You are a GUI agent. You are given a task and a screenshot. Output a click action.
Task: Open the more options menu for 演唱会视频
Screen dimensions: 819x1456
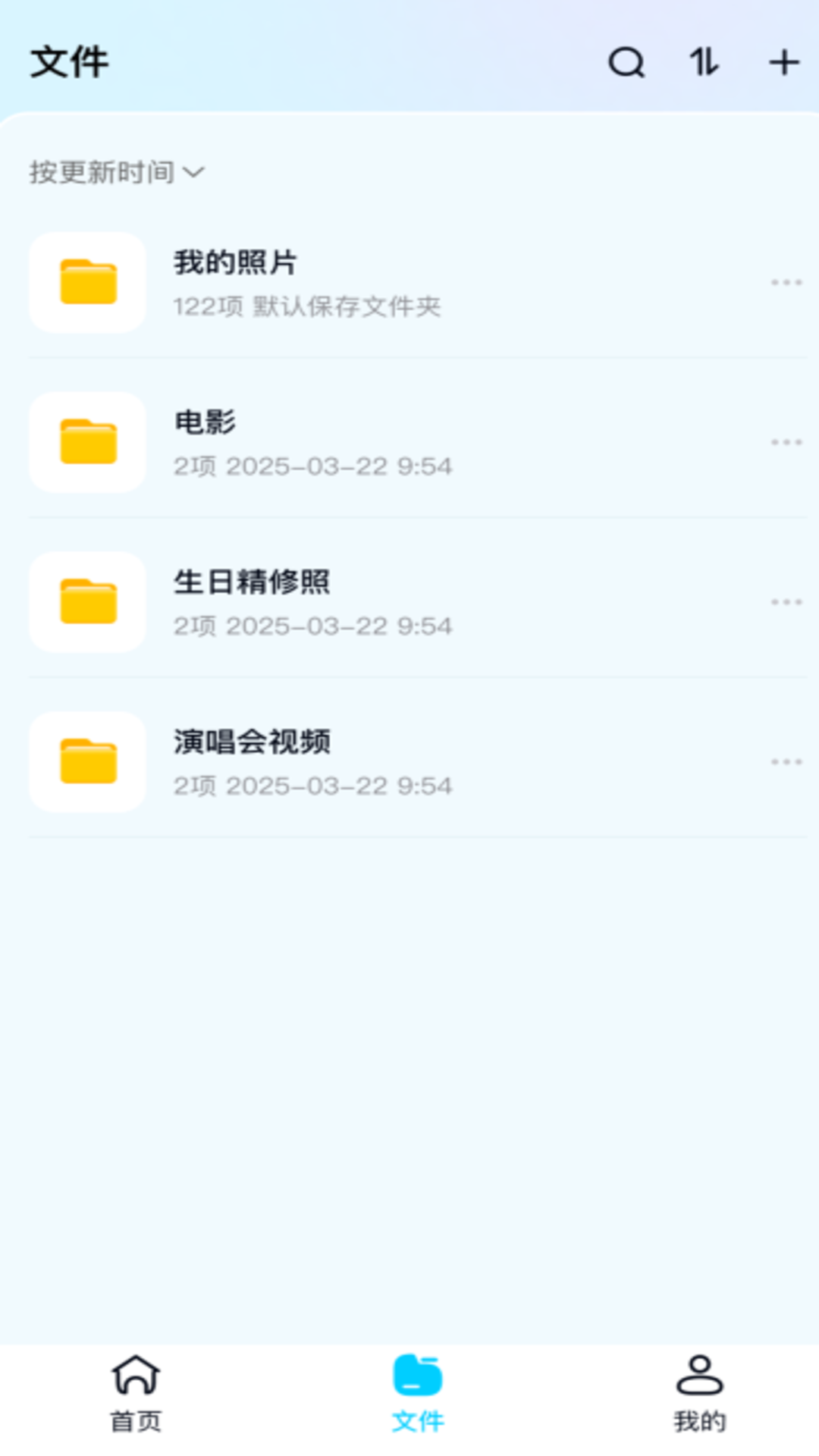(784, 762)
